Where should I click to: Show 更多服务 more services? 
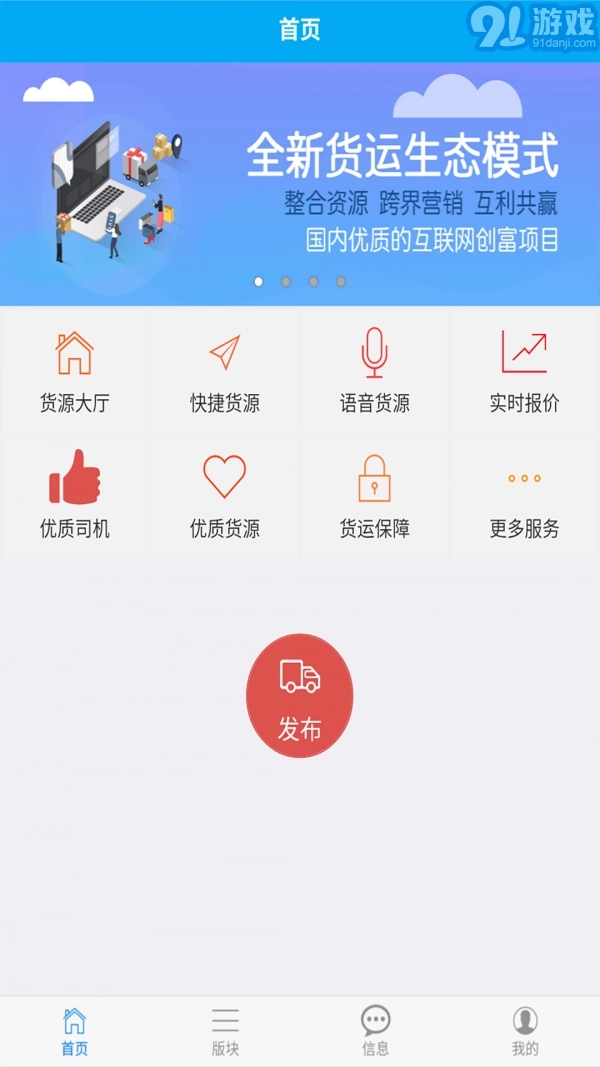pos(525,496)
